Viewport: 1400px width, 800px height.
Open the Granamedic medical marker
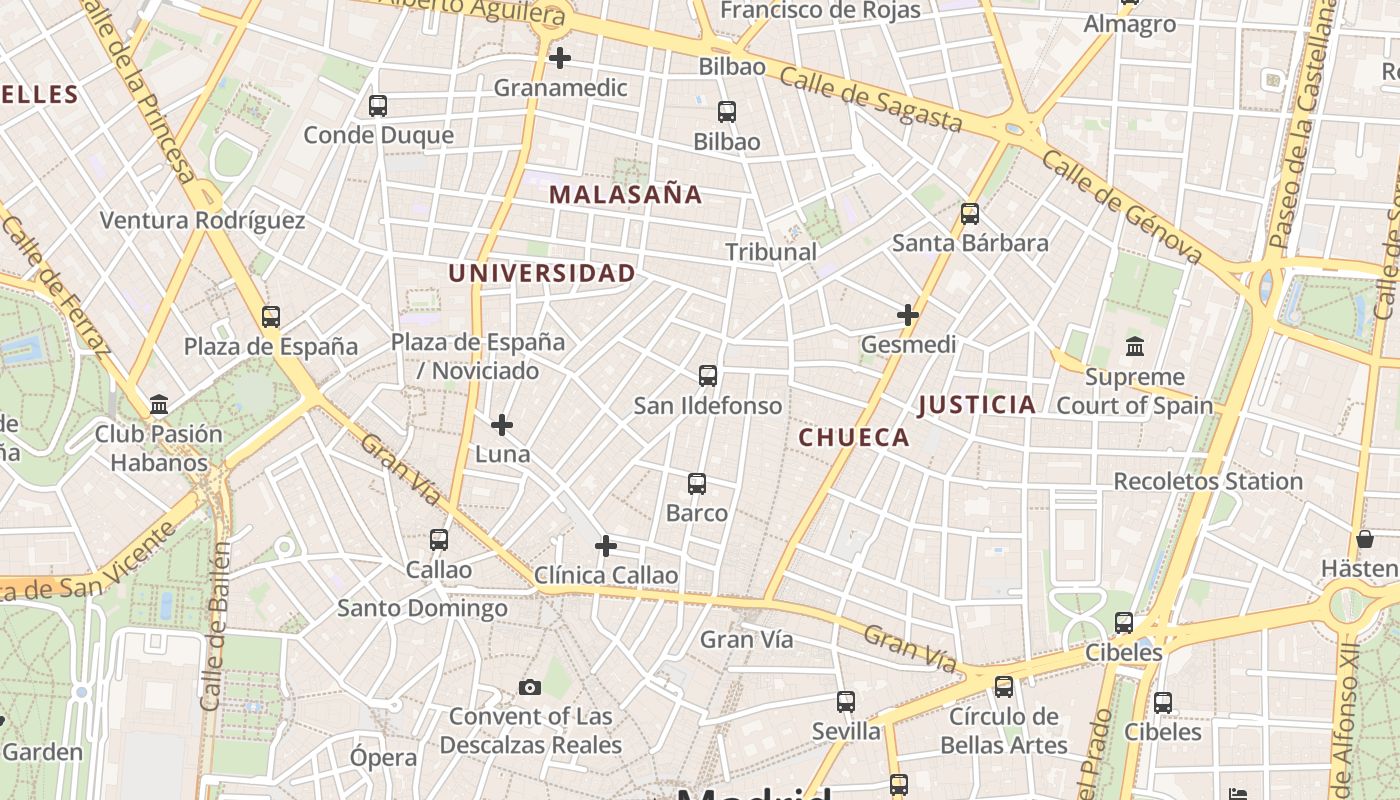560,58
